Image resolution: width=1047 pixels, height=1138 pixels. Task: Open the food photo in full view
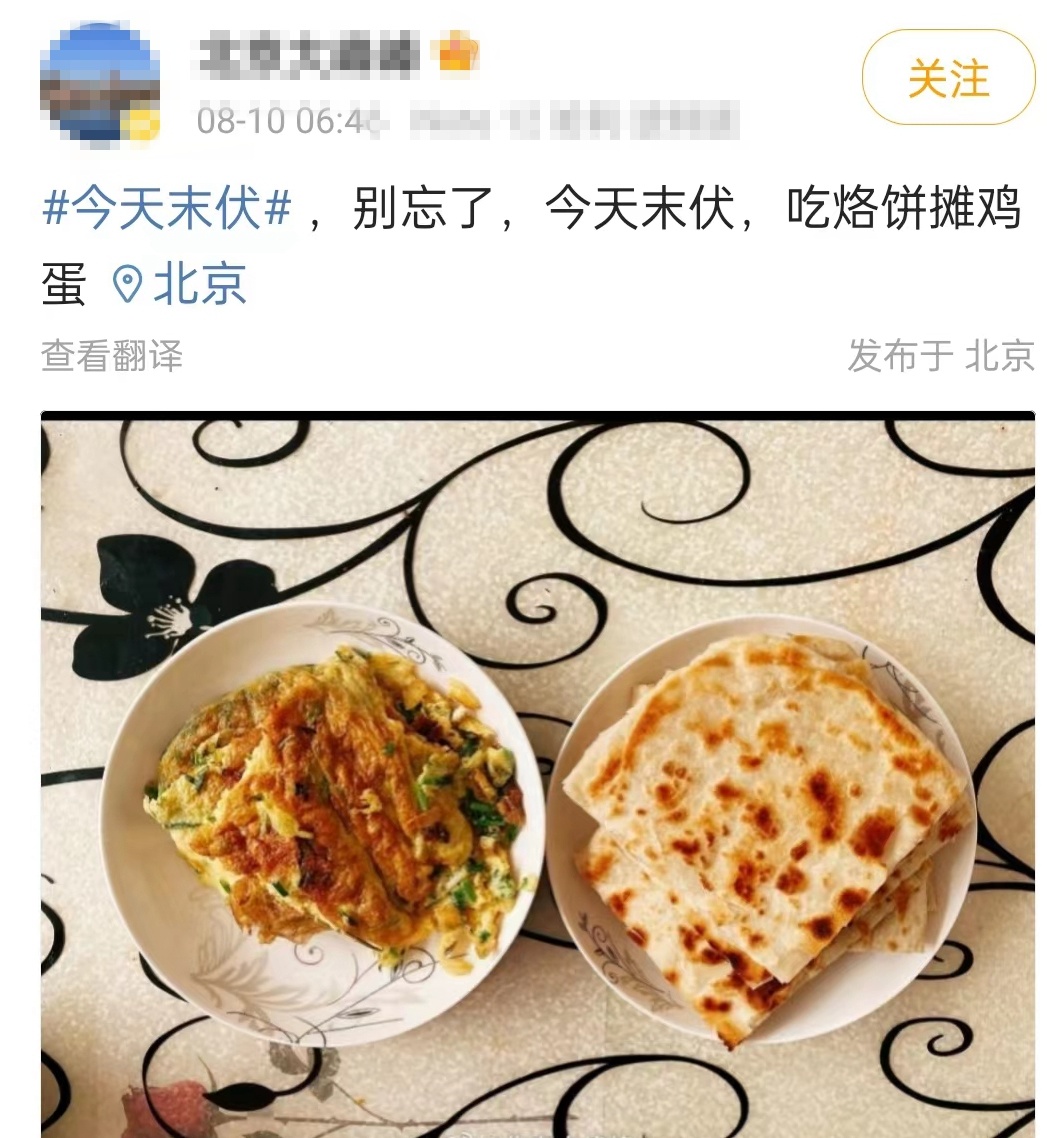click(538, 775)
